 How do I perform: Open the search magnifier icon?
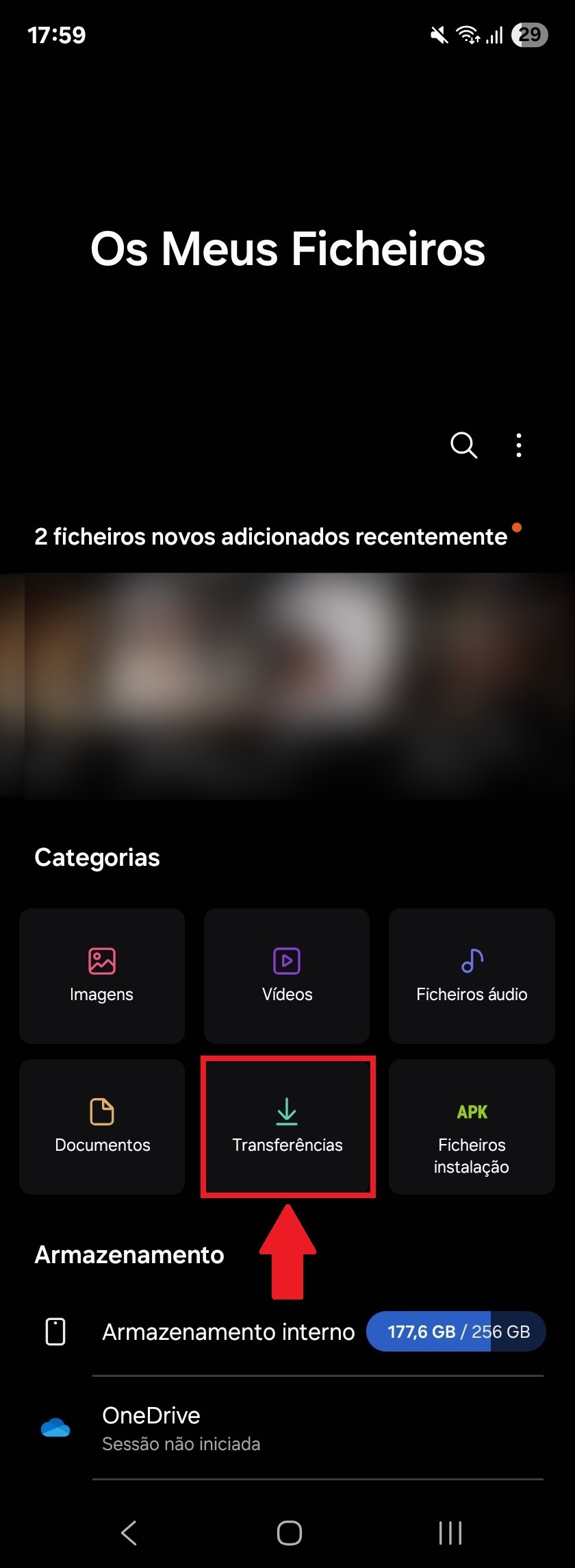(x=463, y=445)
